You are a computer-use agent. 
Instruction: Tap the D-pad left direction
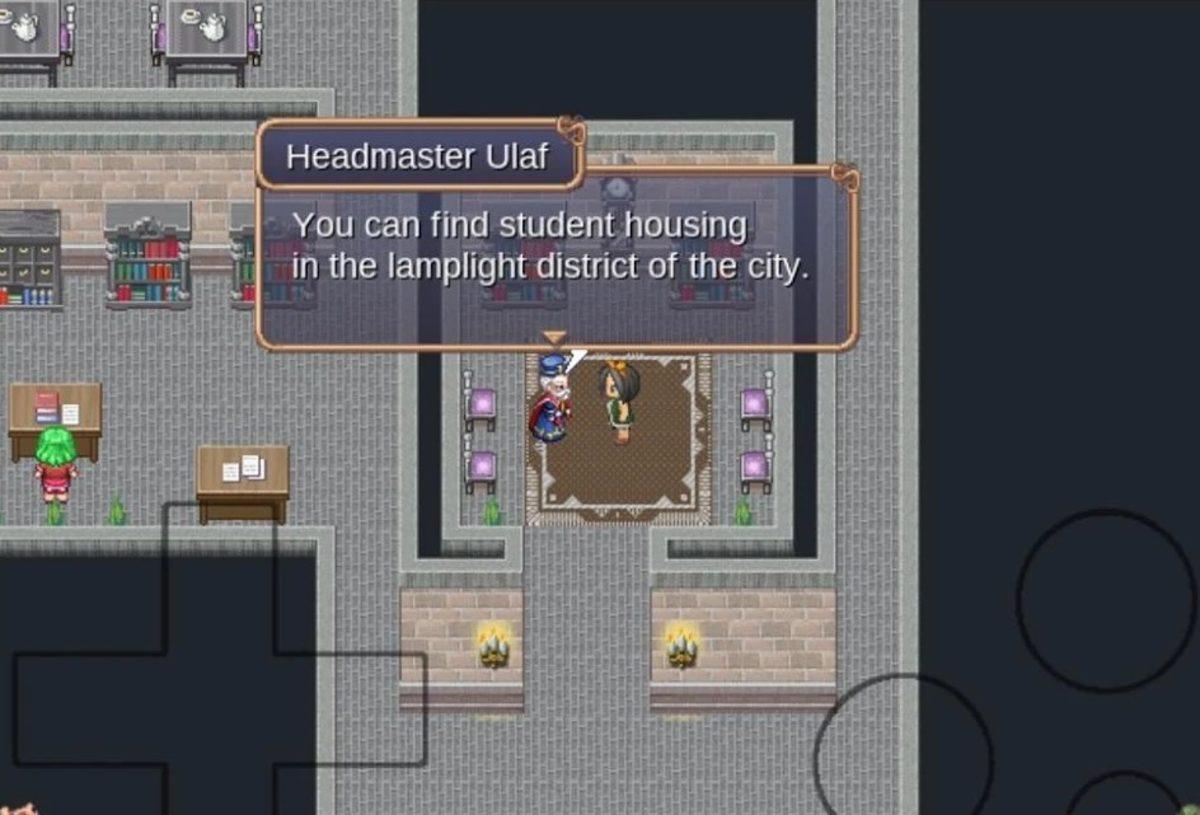(x=88, y=710)
